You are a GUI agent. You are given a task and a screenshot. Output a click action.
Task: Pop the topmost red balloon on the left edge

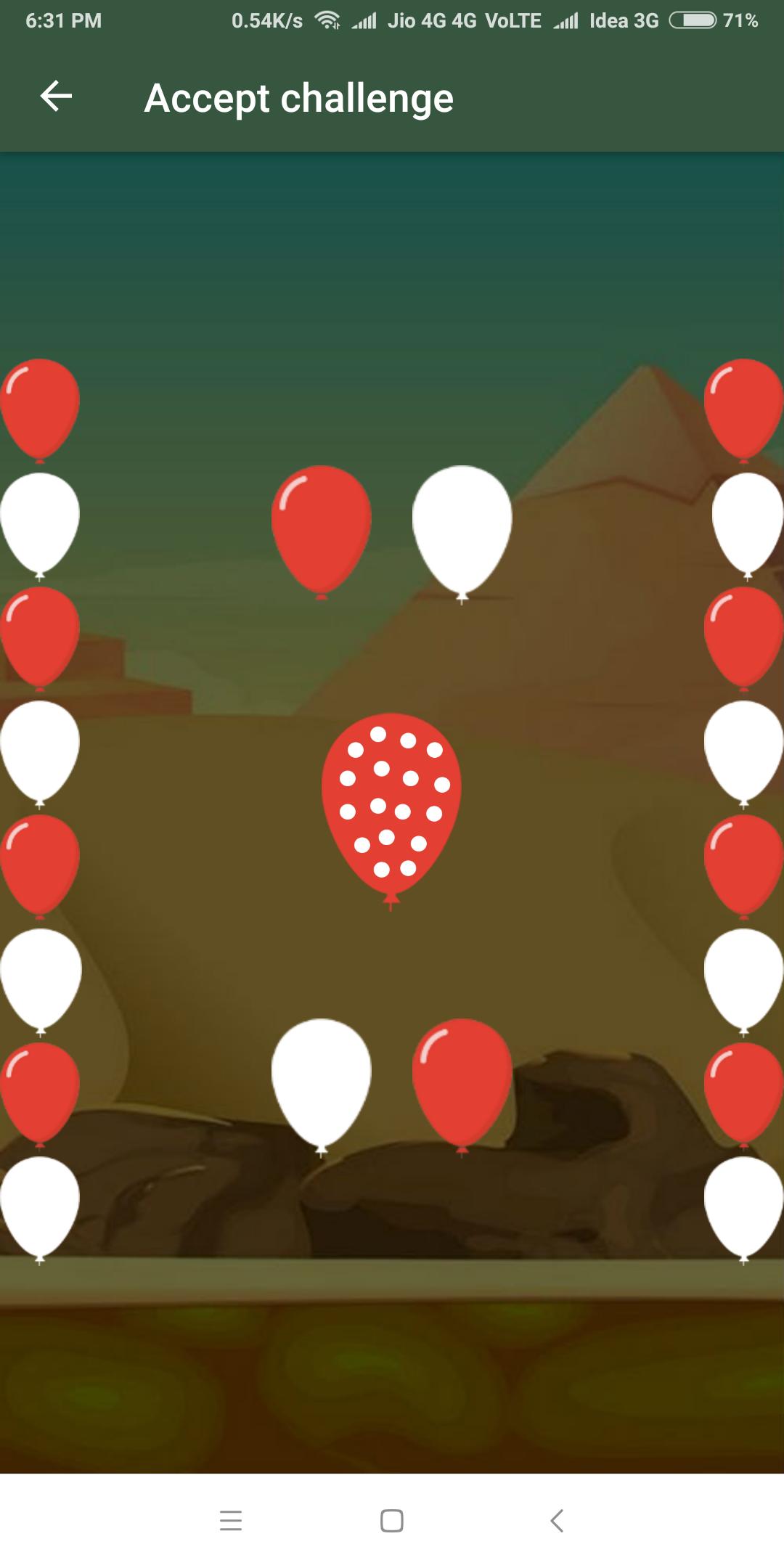tap(40, 410)
